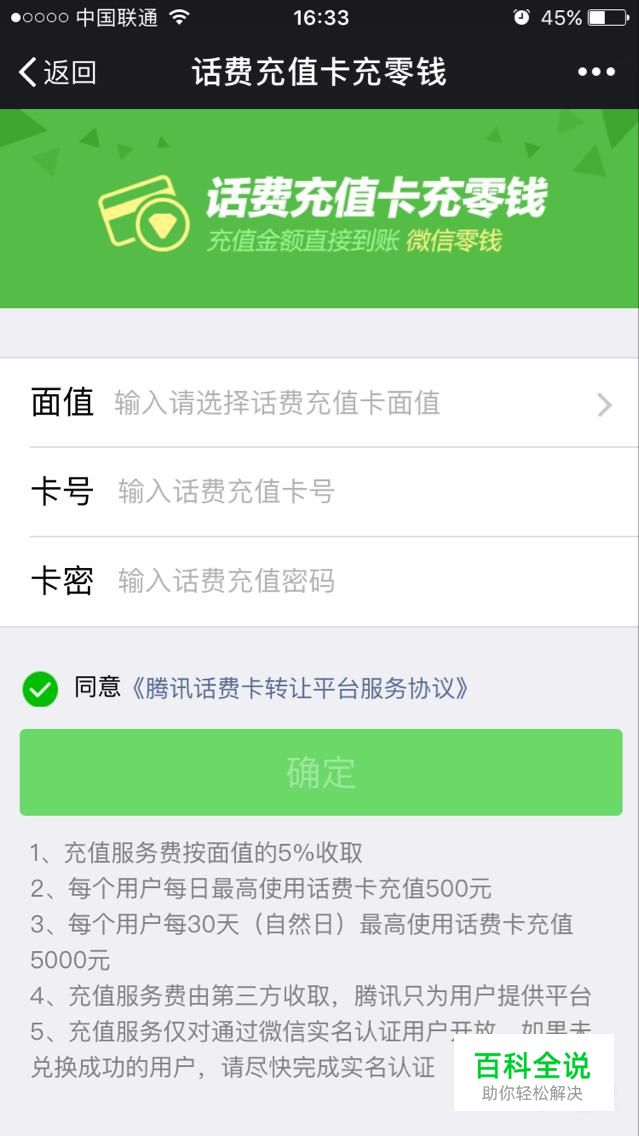Tap the 卡密 card password field
The width and height of the screenshot is (639, 1136).
coord(320,581)
